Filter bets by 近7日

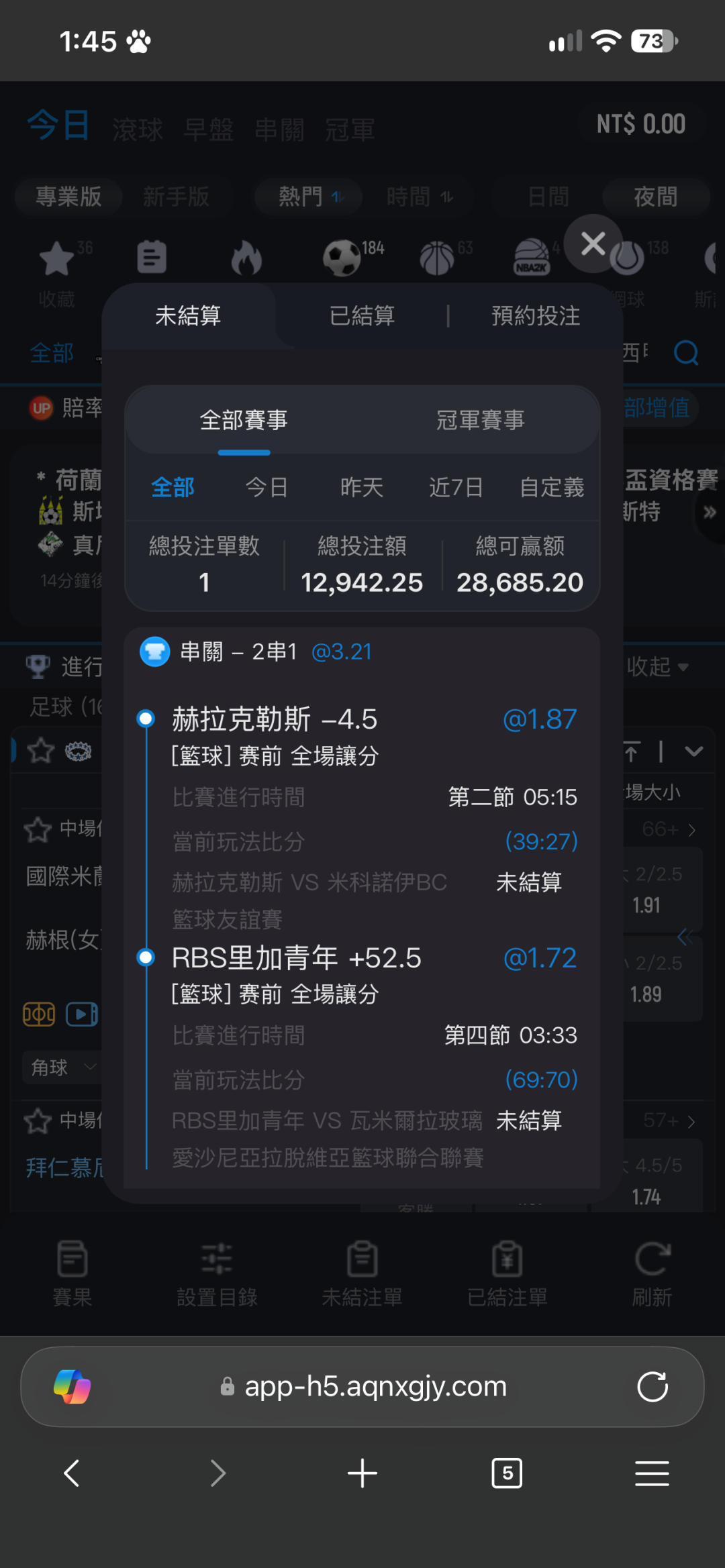coord(456,487)
